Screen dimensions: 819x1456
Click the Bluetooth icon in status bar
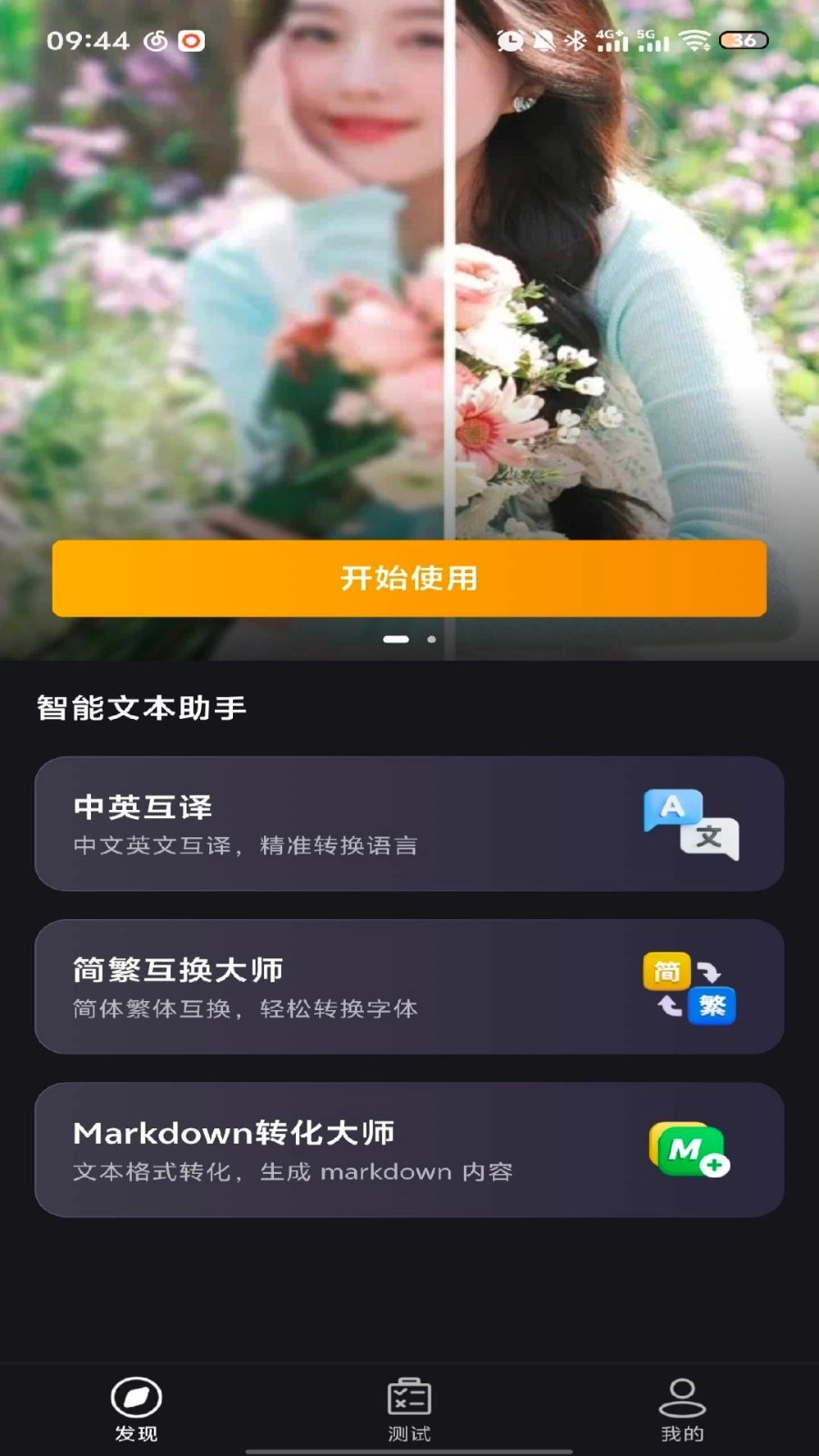[x=574, y=40]
